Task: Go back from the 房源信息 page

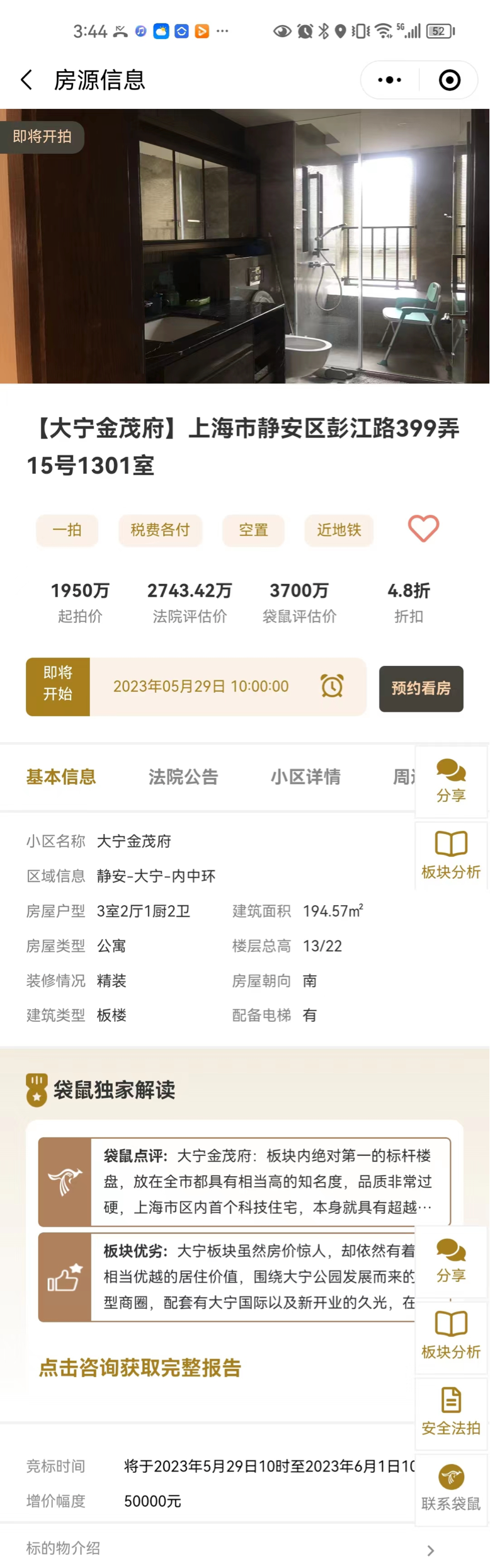Action: coord(26,80)
